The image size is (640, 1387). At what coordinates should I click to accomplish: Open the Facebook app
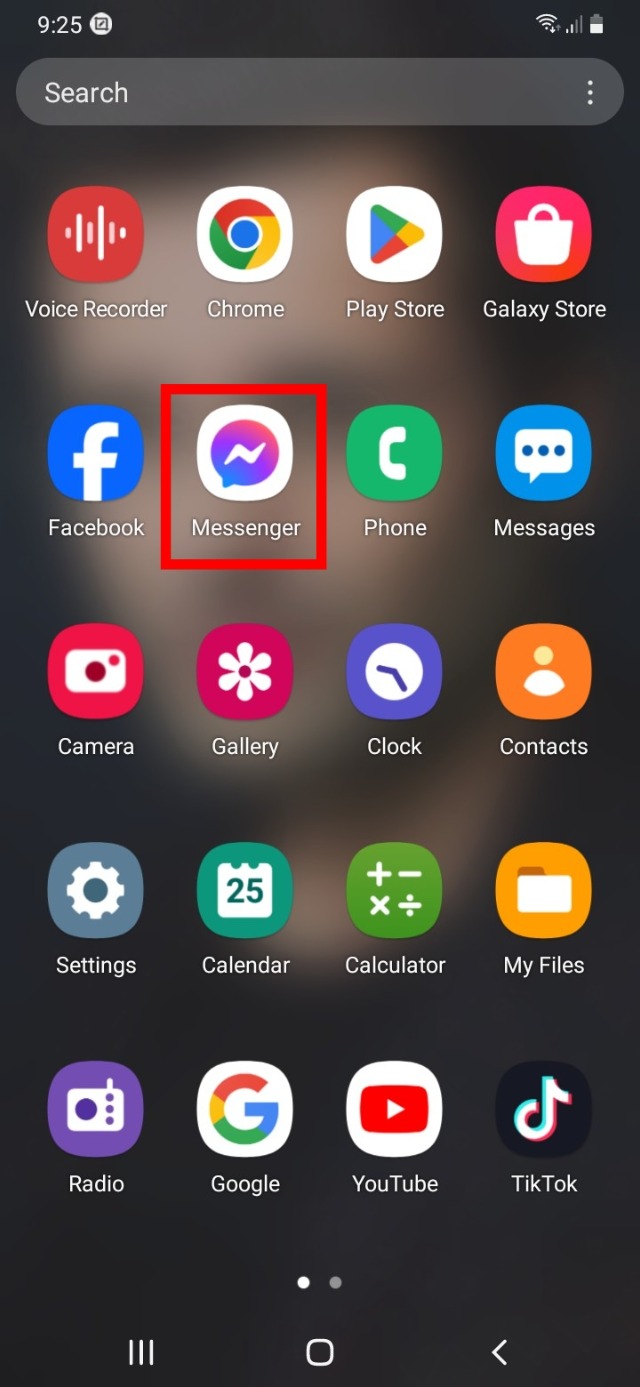96,453
